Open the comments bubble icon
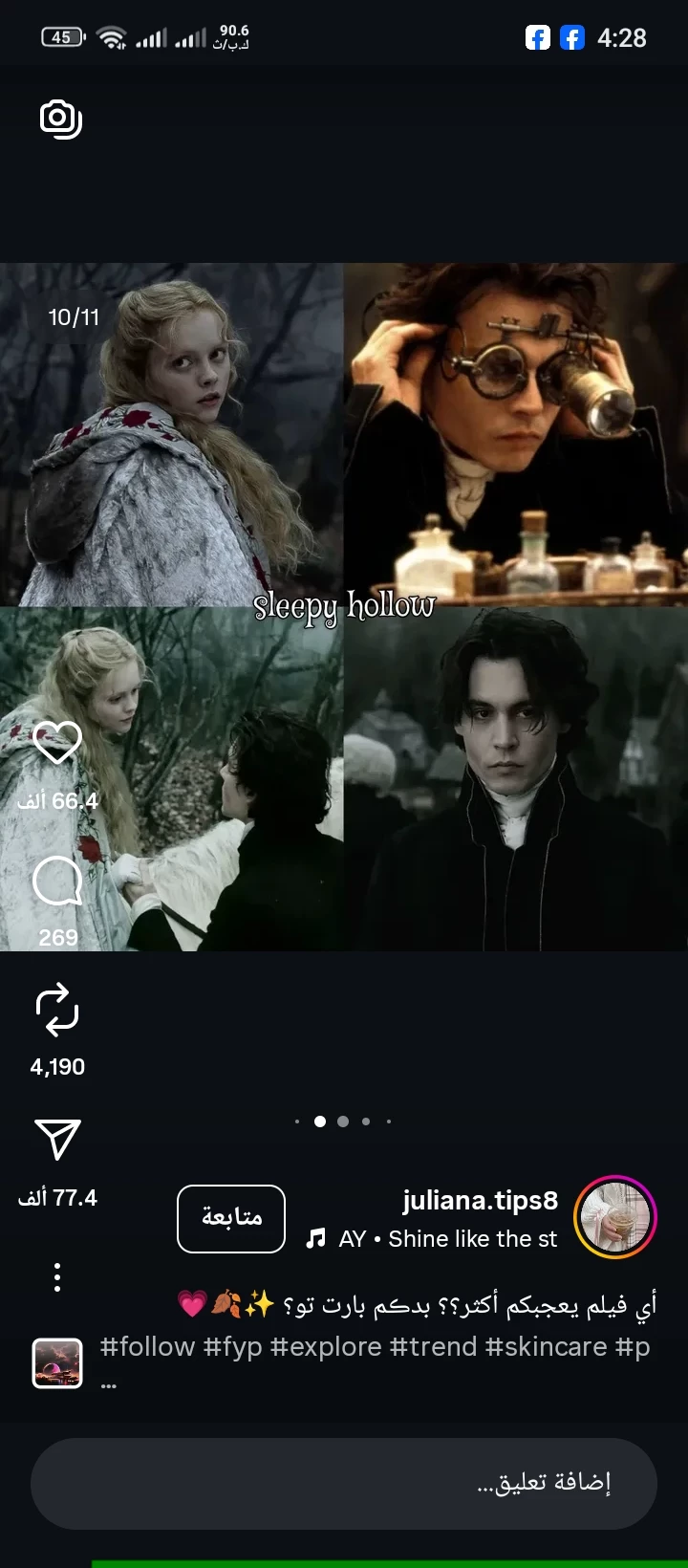The image size is (688, 1568). pos(57,882)
